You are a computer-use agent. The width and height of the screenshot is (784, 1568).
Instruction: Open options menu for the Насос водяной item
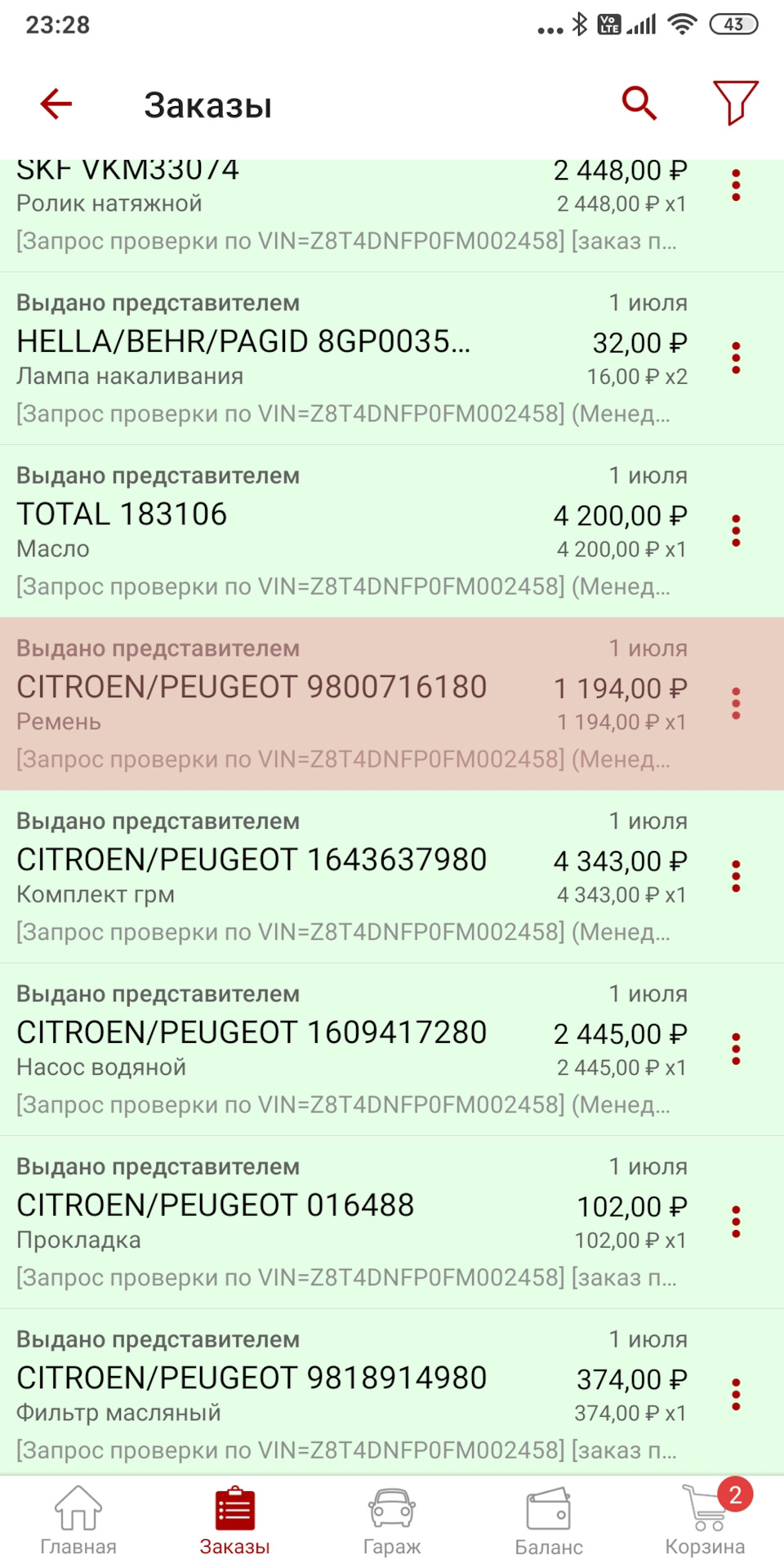tap(737, 1049)
